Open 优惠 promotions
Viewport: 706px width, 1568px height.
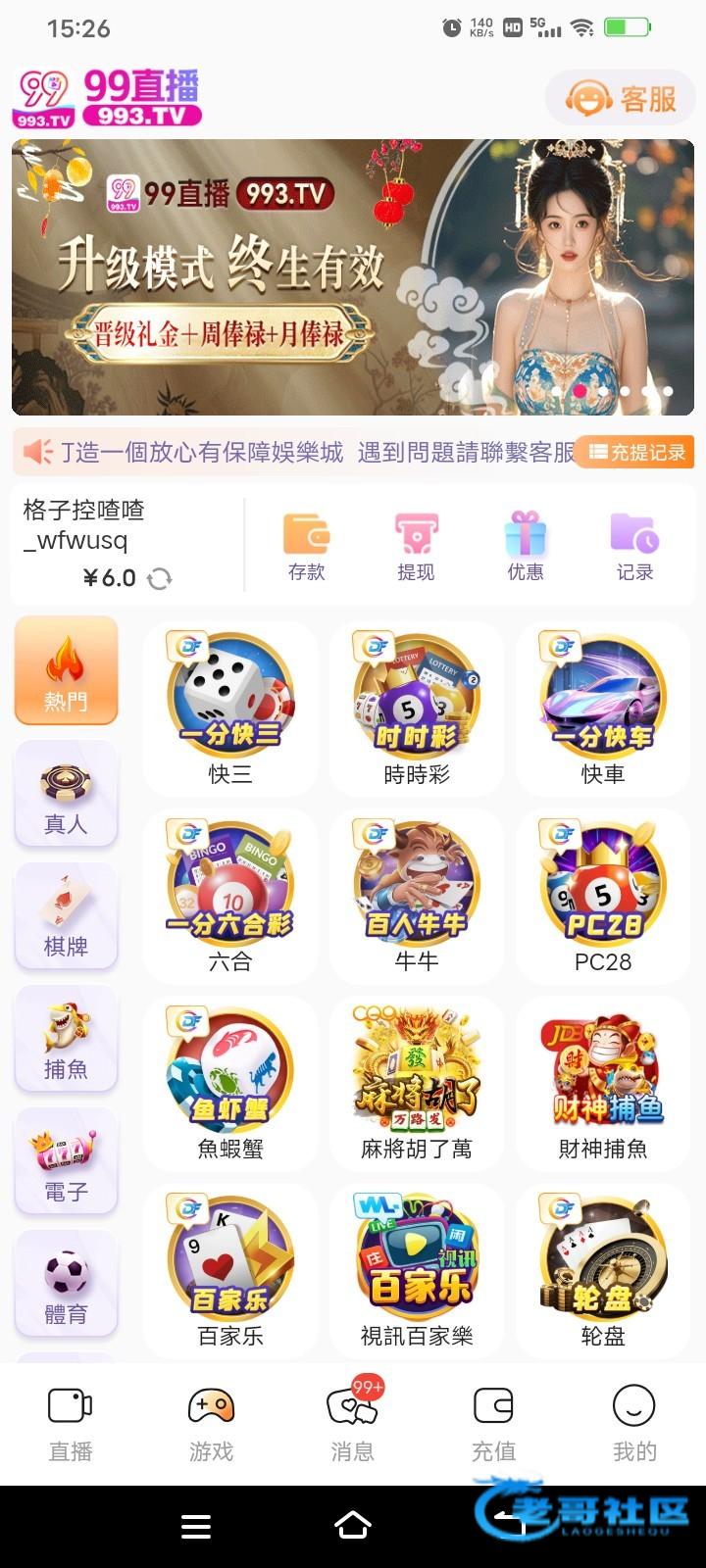coord(526,547)
